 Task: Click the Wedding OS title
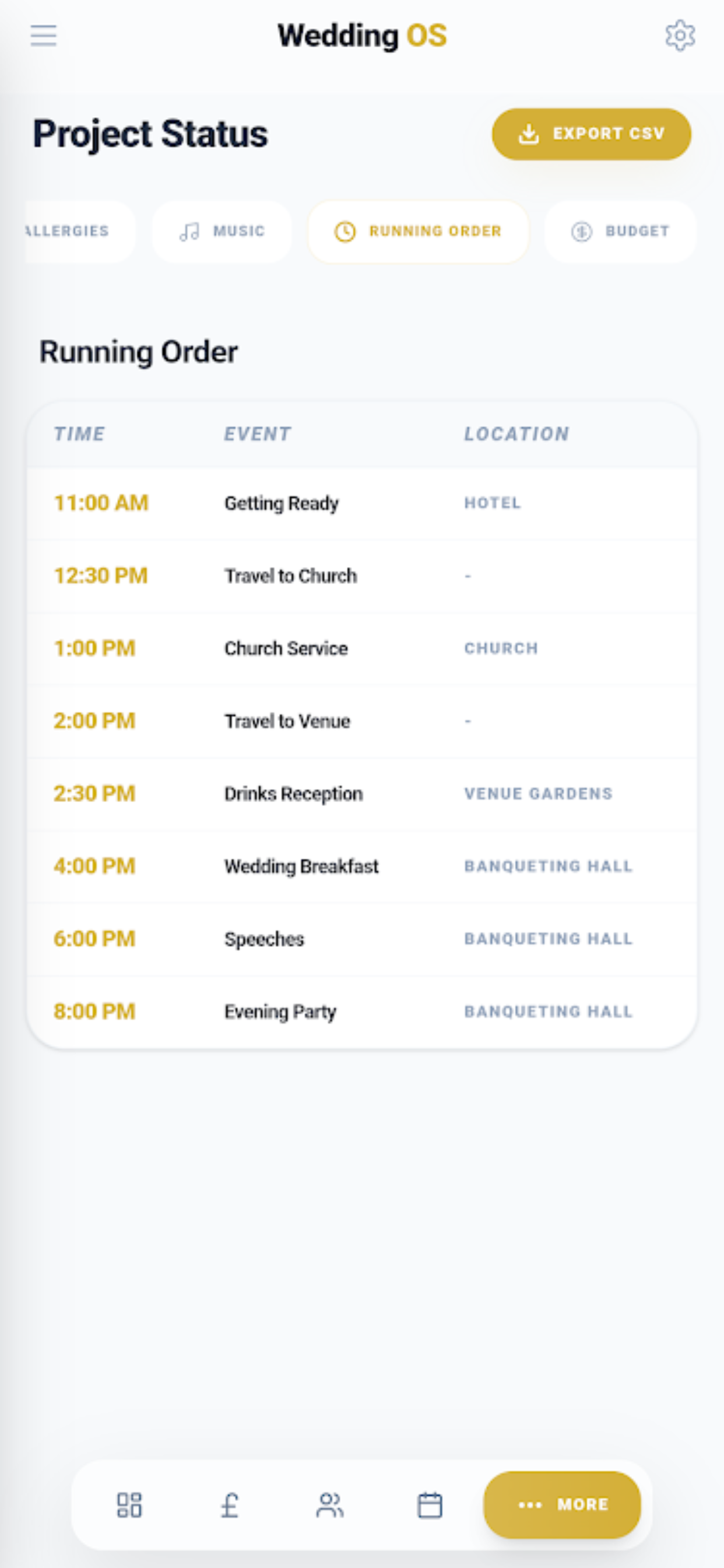click(x=361, y=36)
